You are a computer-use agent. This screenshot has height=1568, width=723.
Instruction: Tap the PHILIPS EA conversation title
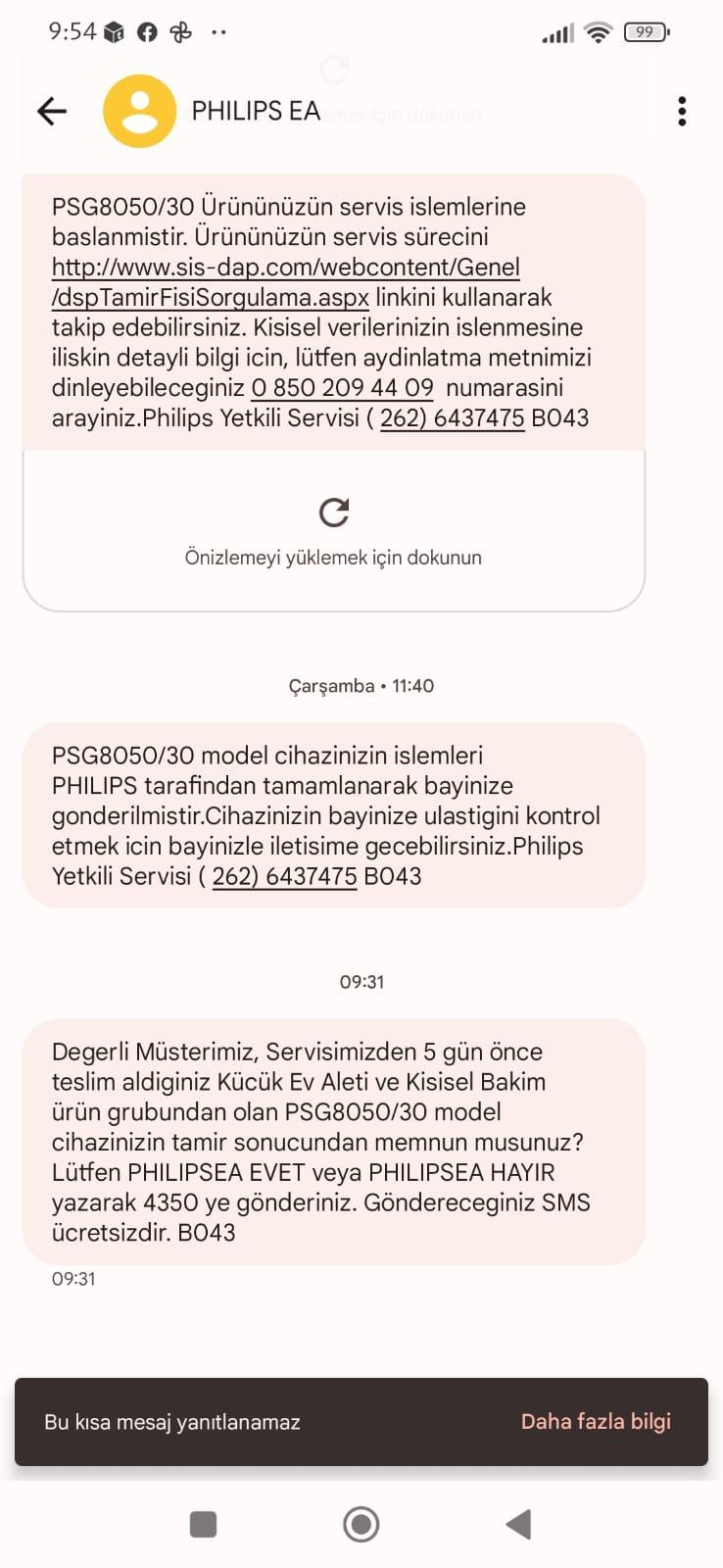[x=254, y=111]
